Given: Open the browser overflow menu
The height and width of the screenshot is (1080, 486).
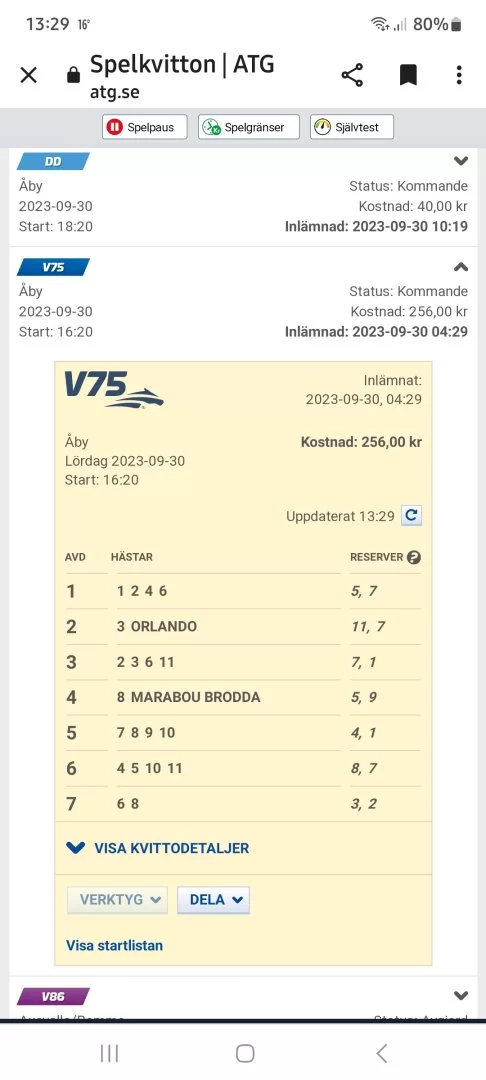Looking at the screenshot, I should tap(459, 75).
